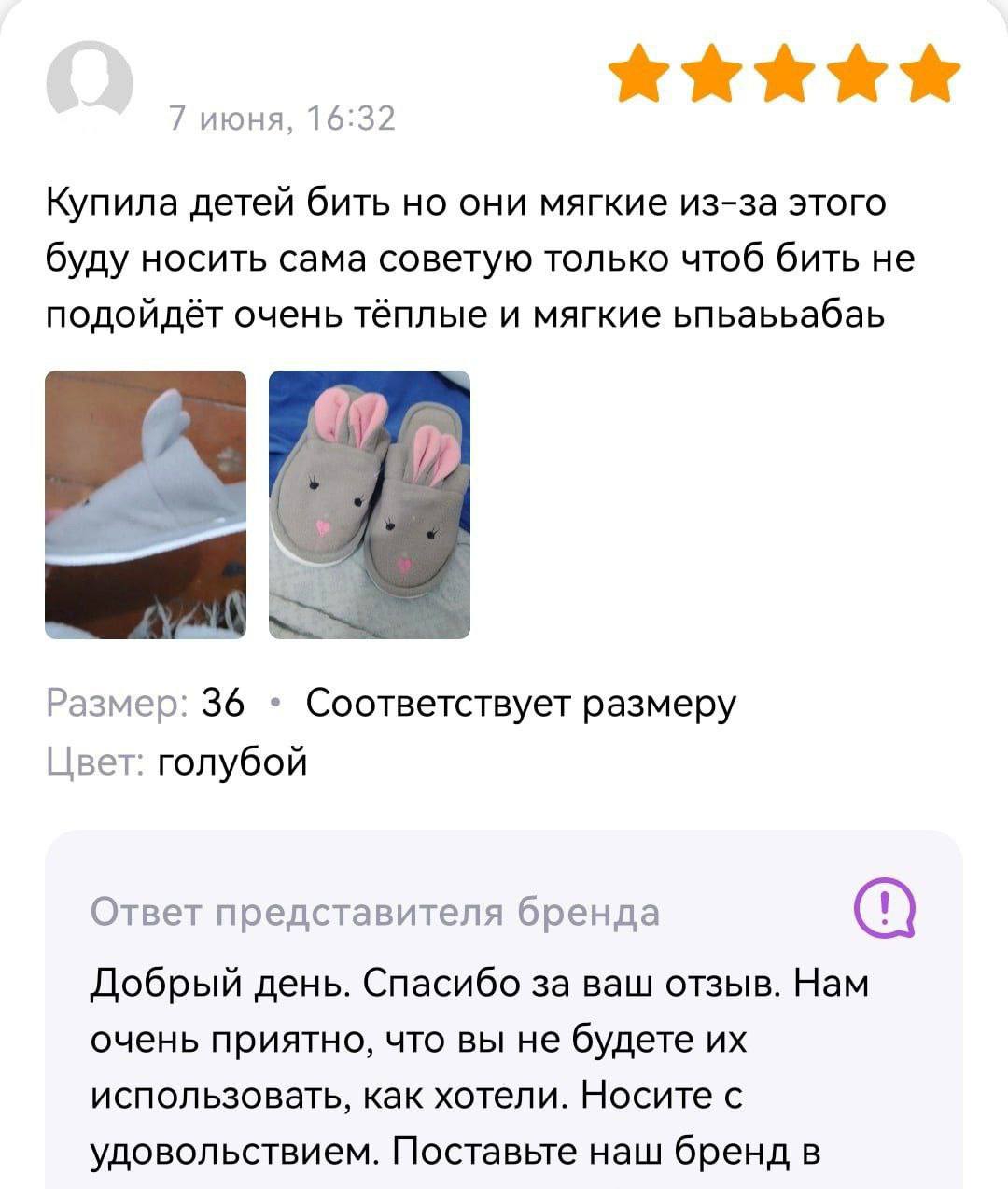
Task: Open the reviewer's profile avatar
Action: [90, 82]
